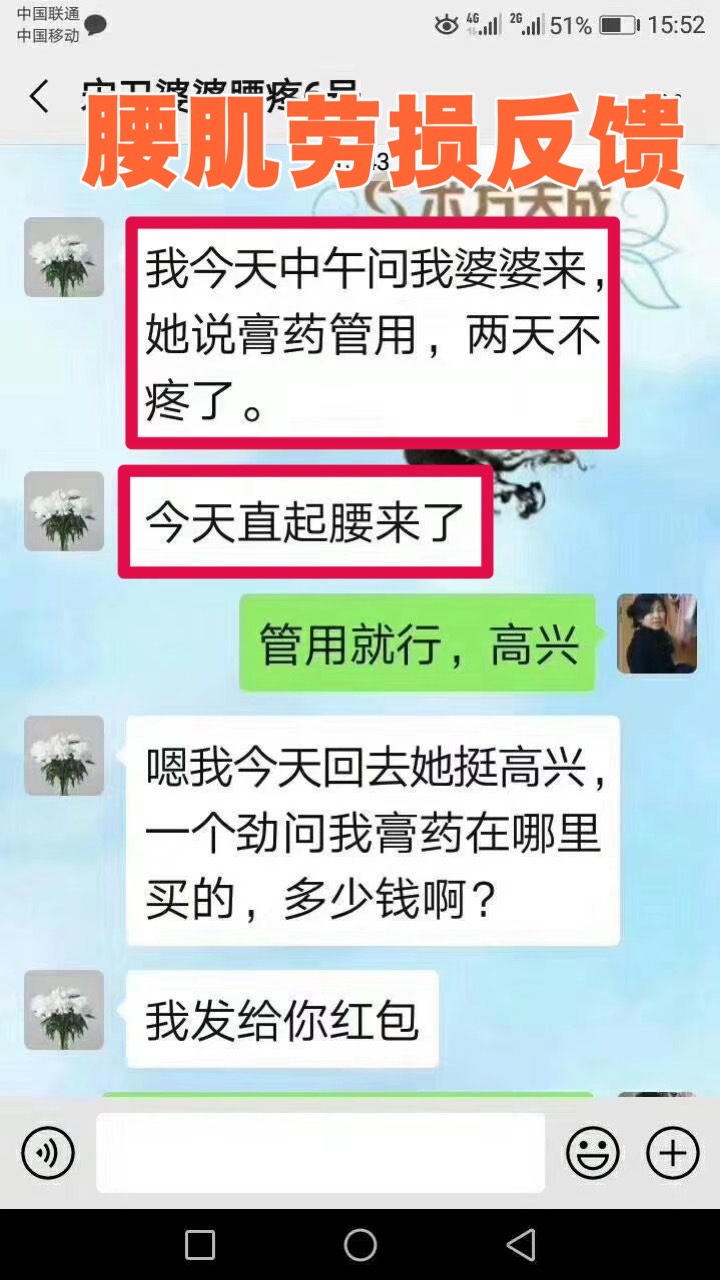Open the emoji sticker panel
Image resolution: width=720 pixels, height=1280 pixels.
click(x=593, y=1153)
